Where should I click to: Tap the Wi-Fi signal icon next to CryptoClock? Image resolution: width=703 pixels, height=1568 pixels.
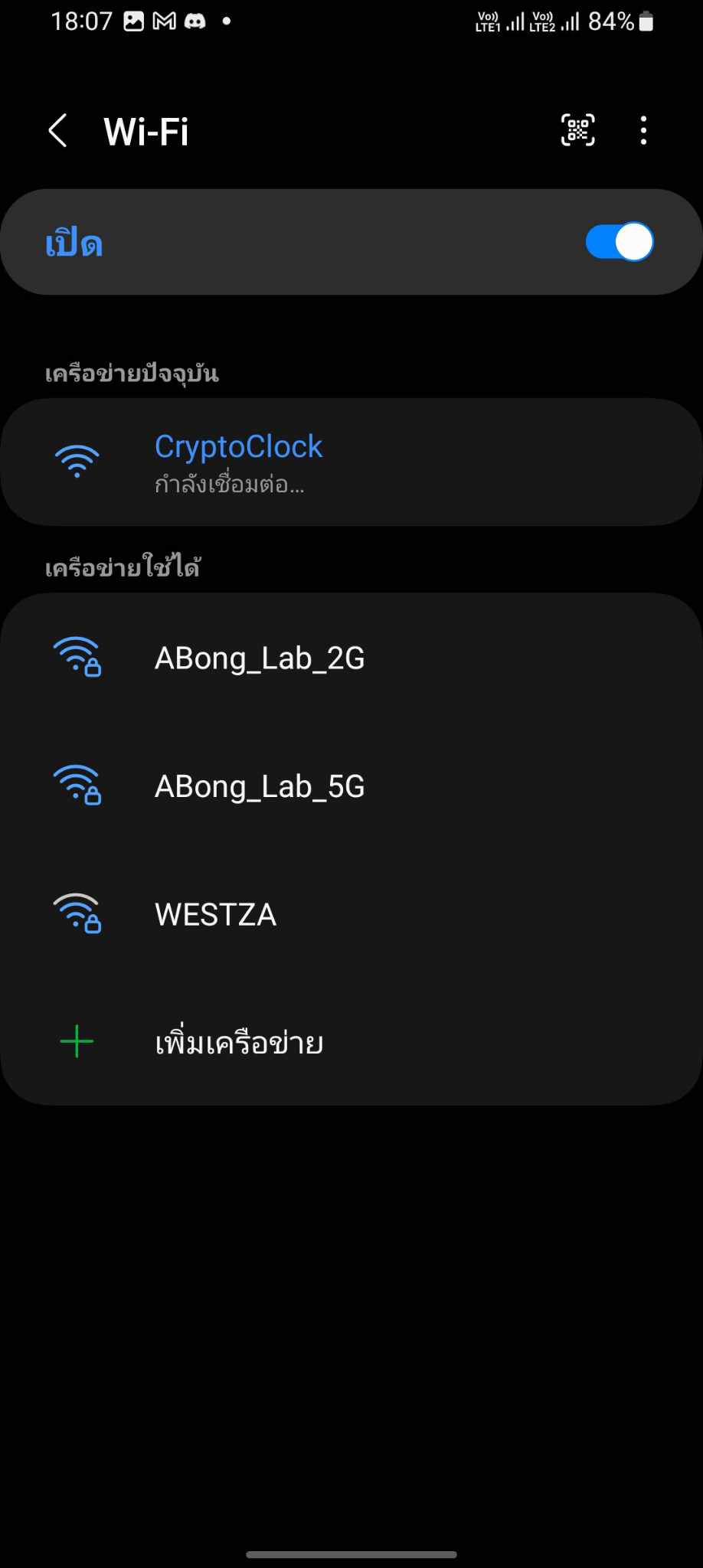click(x=77, y=460)
